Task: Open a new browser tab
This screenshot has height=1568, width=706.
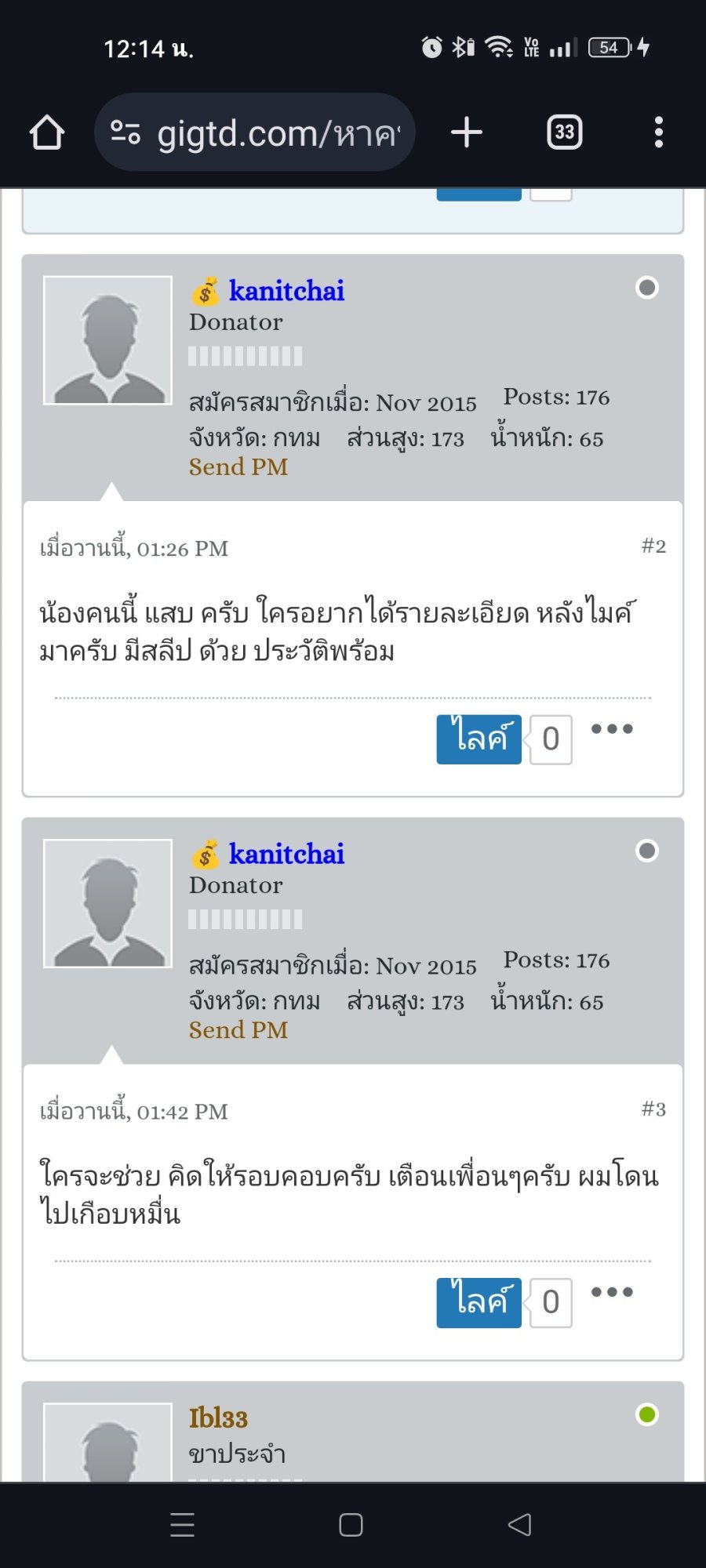Action: pyautogui.click(x=467, y=132)
